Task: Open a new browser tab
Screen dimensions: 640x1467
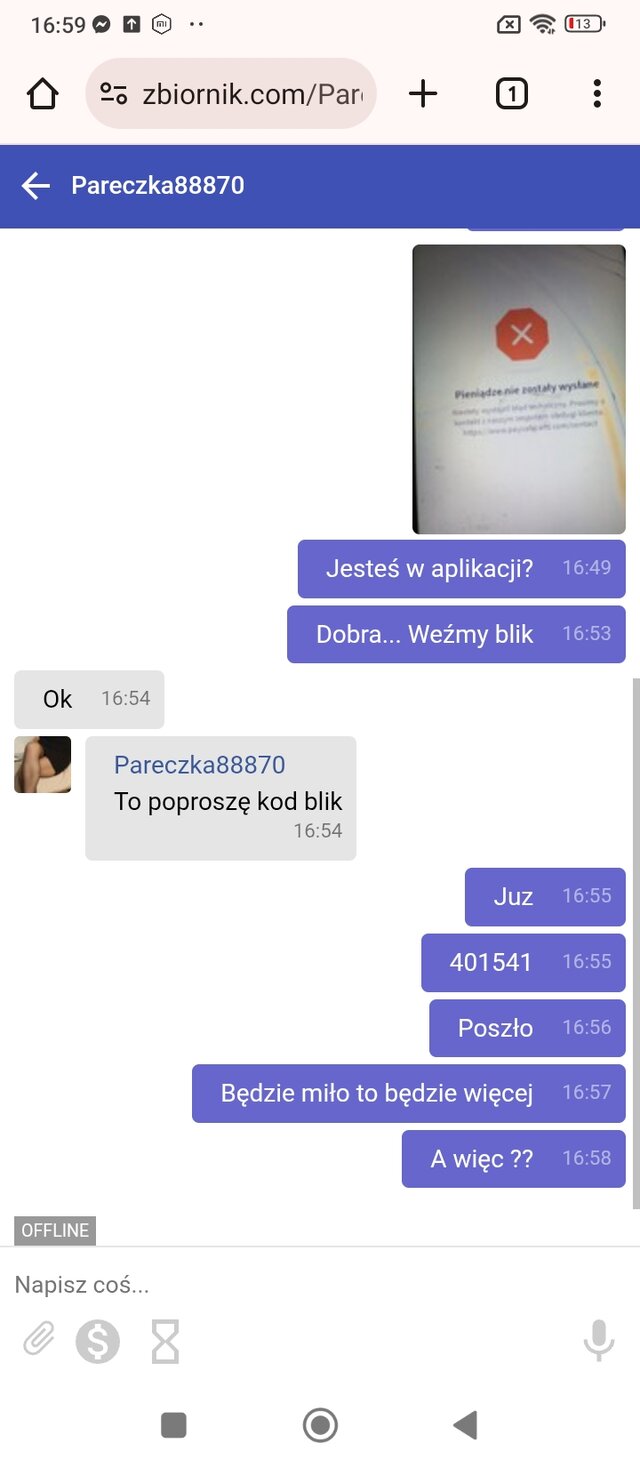Action: (x=423, y=94)
